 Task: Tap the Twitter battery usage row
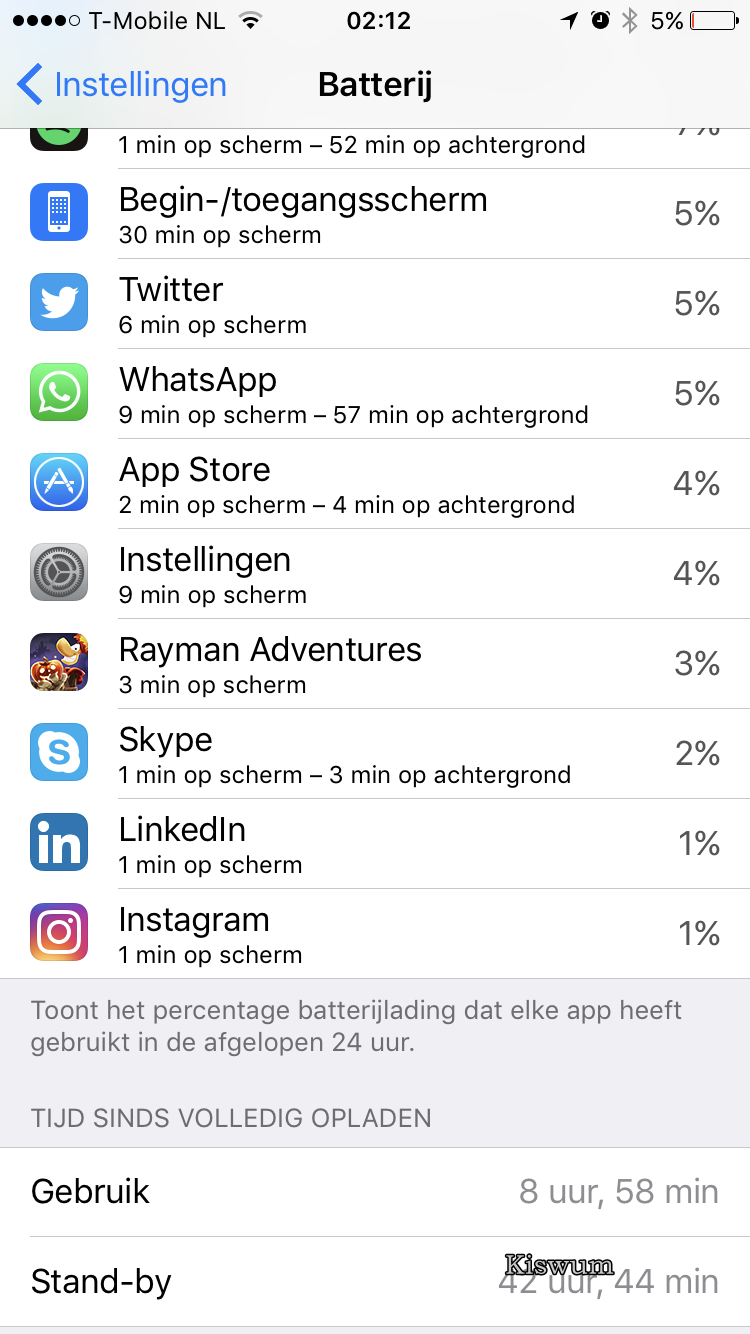pos(375,304)
